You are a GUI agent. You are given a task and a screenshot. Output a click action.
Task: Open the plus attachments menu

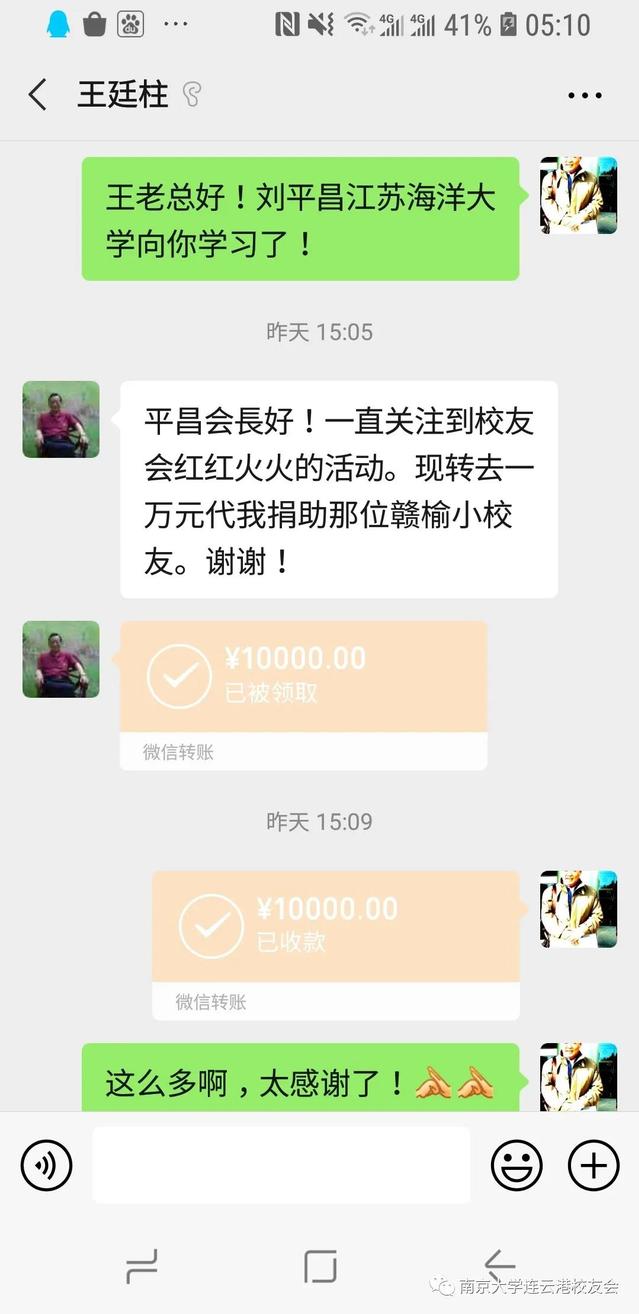coord(593,1165)
